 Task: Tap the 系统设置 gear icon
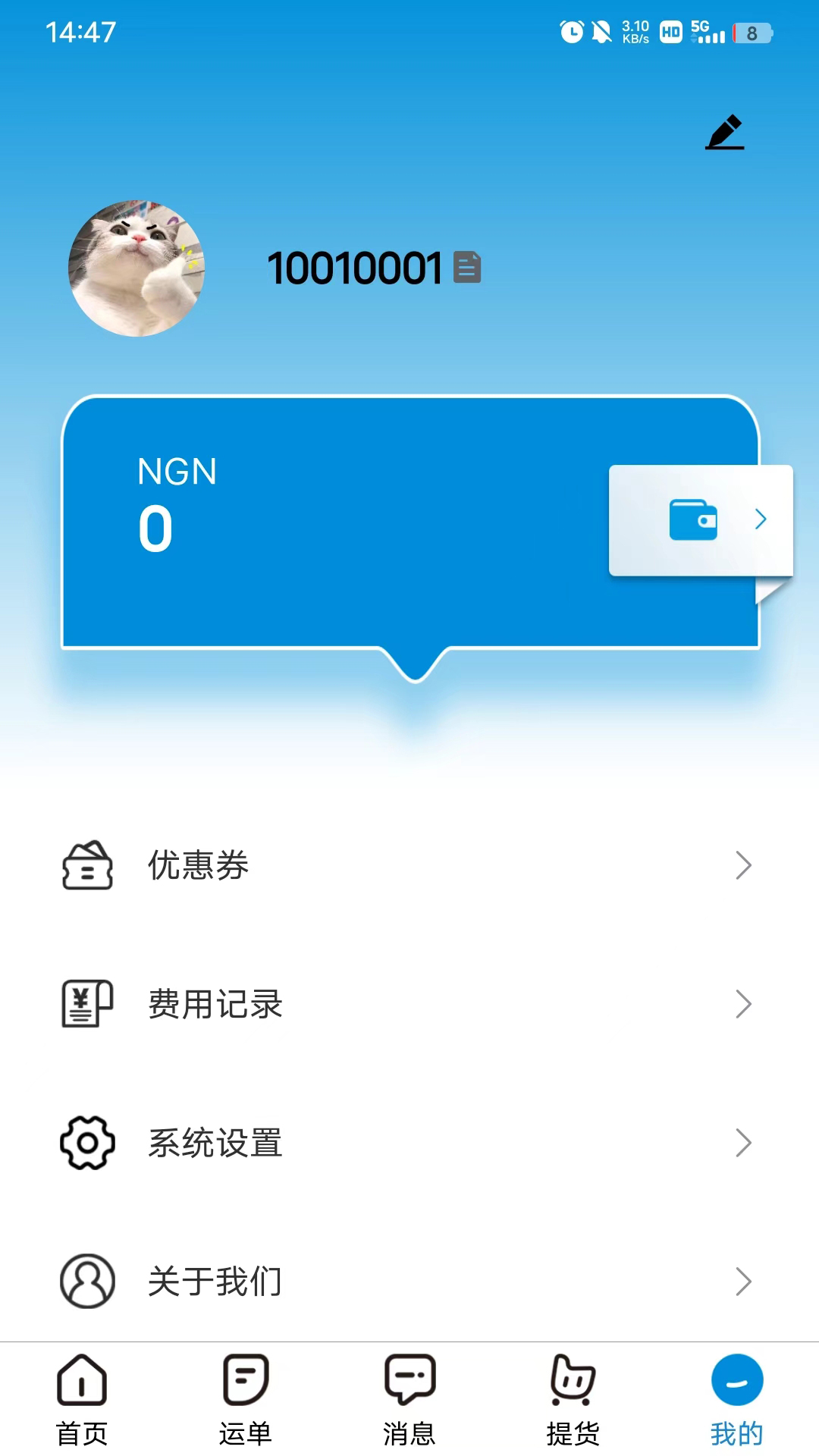(86, 1144)
